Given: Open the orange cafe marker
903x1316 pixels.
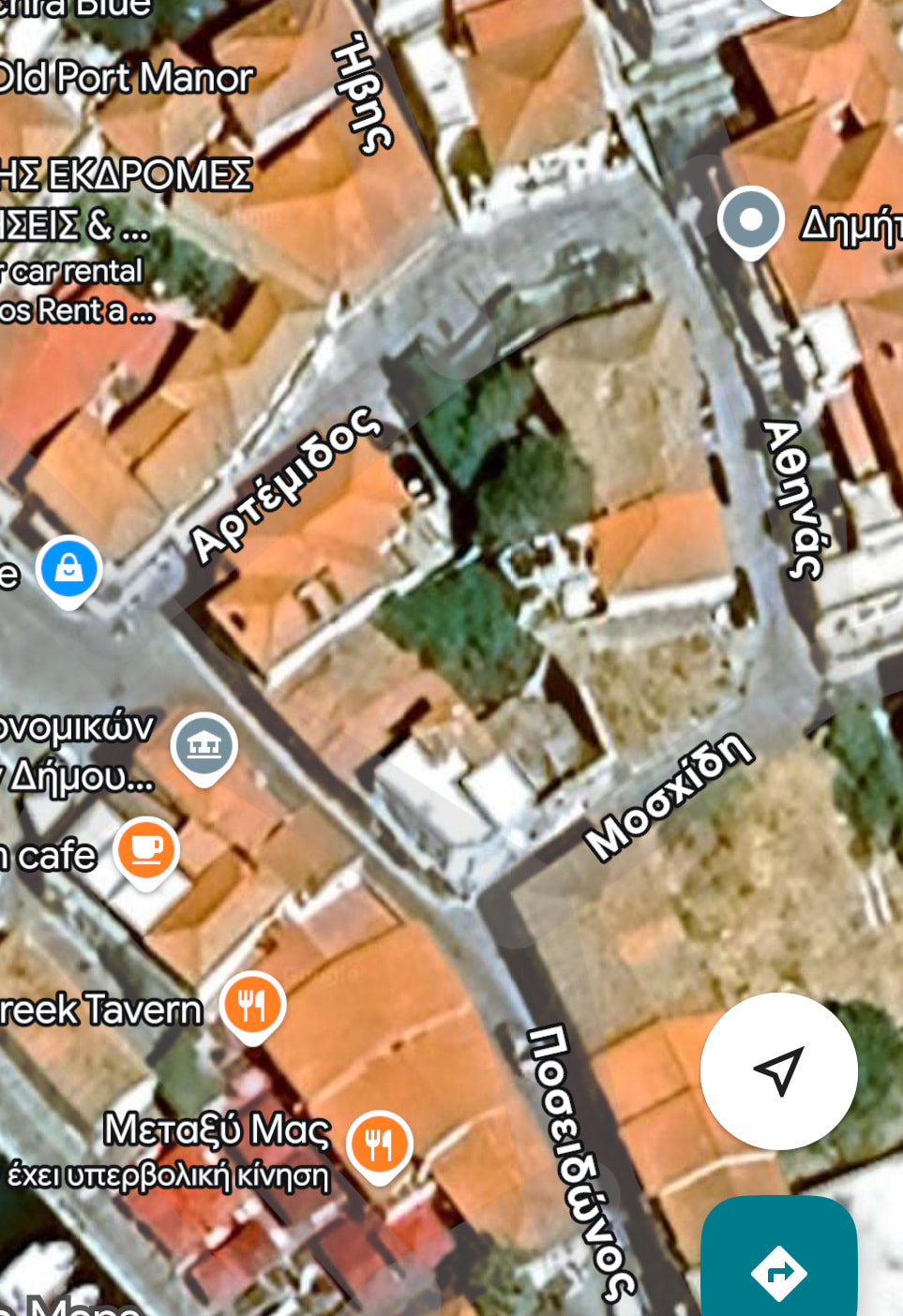Looking at the screenshot, I should (x=146, y=849).
